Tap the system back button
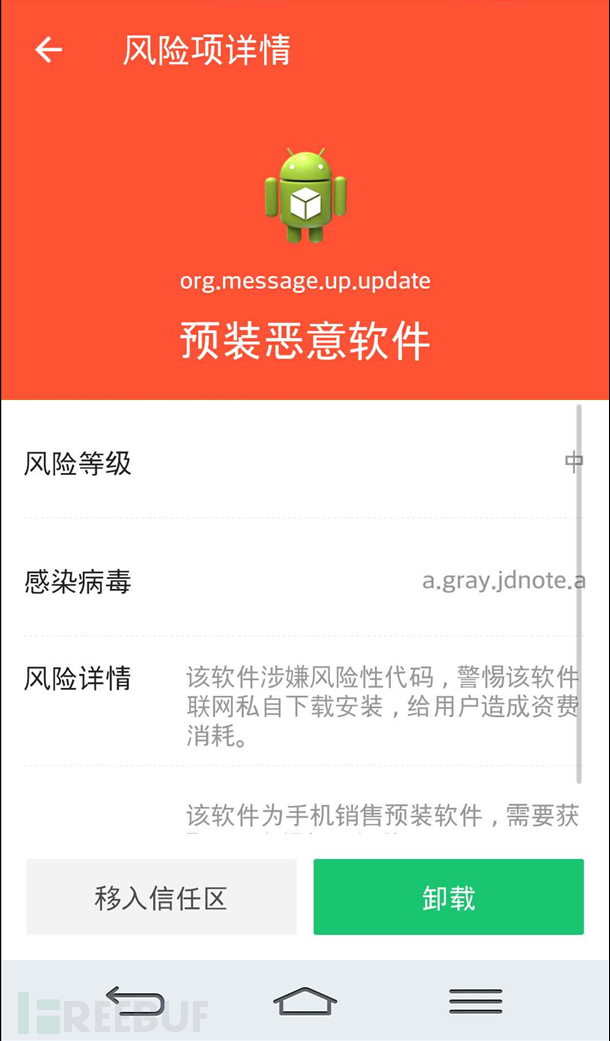 point(135,999)
